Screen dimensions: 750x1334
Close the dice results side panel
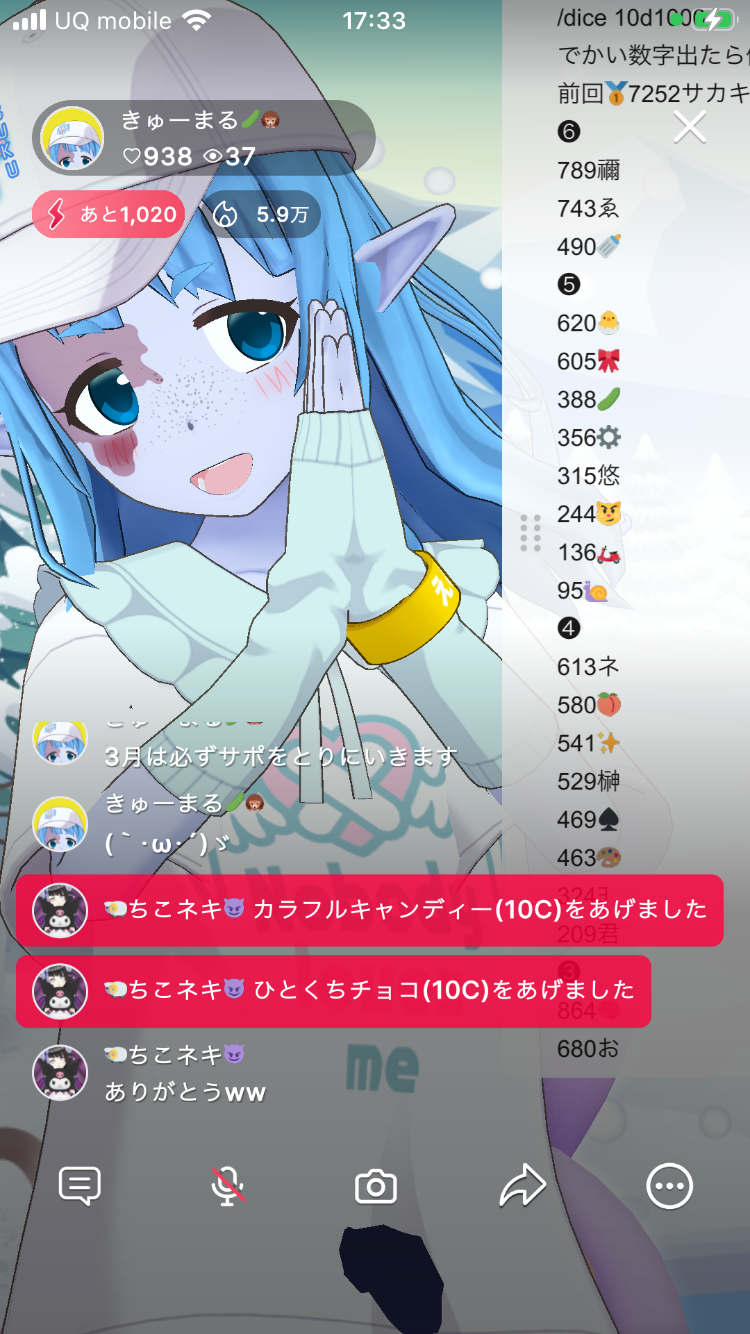(x=689, y=127)
